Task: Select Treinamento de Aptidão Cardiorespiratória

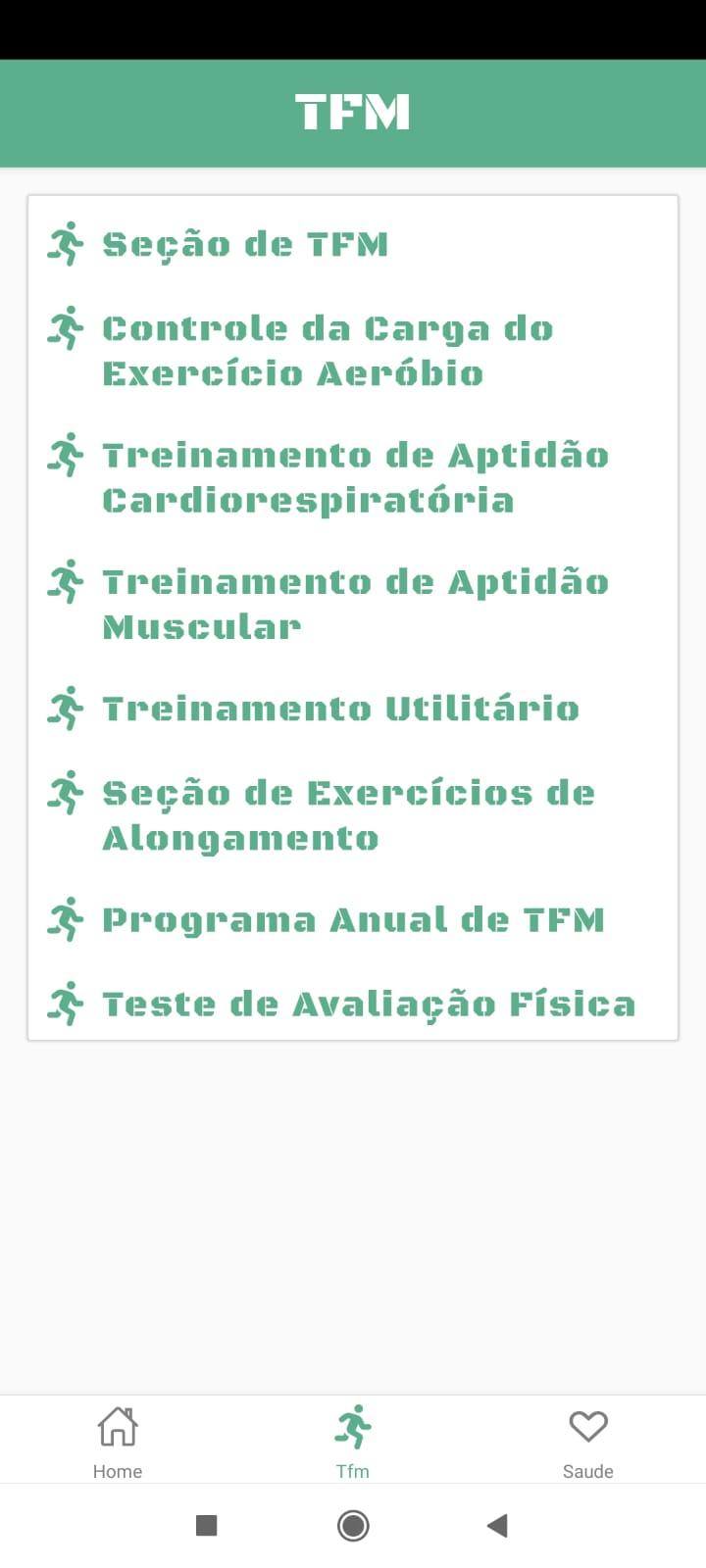Action: click(x=353, y=476)
